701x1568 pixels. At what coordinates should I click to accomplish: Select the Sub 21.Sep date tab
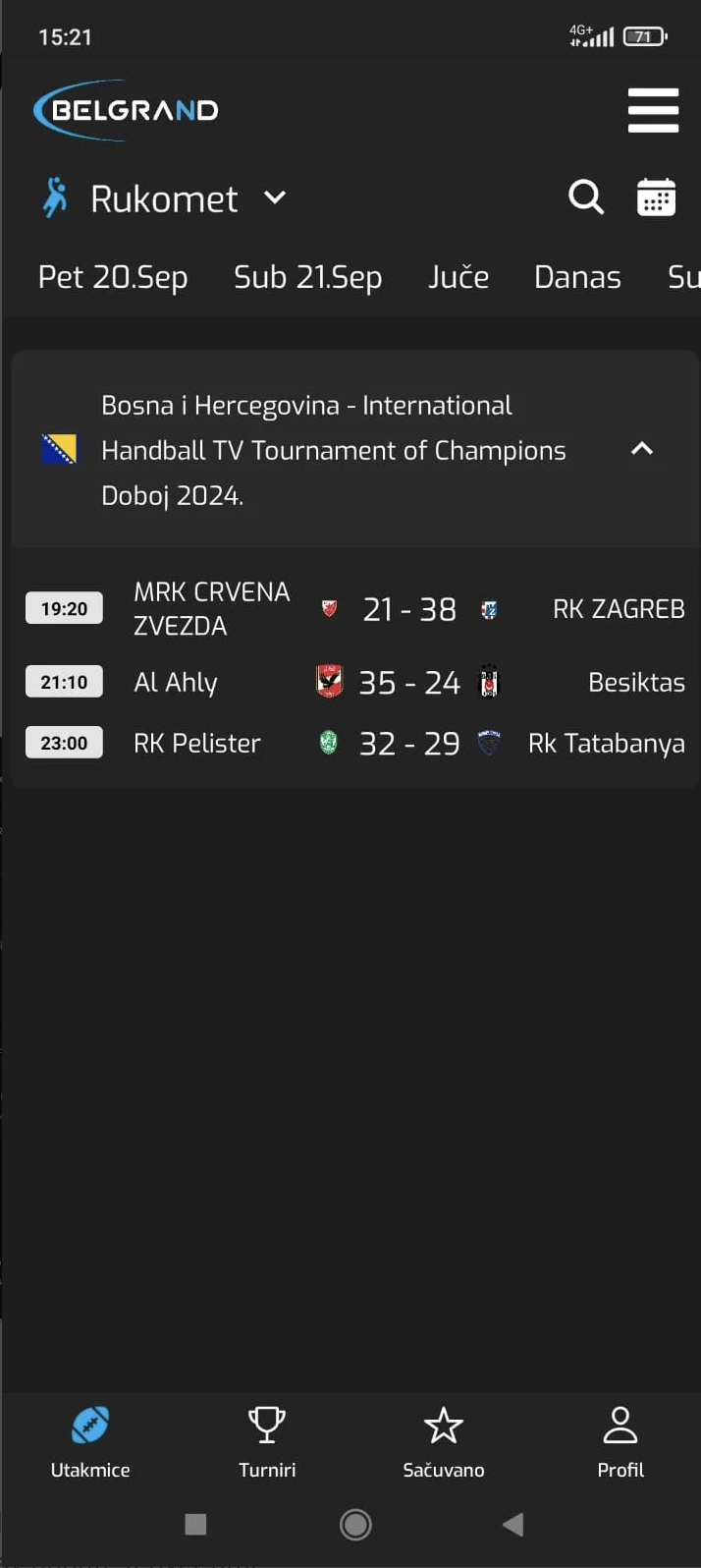pyautogui.click(x=307, y=278)
